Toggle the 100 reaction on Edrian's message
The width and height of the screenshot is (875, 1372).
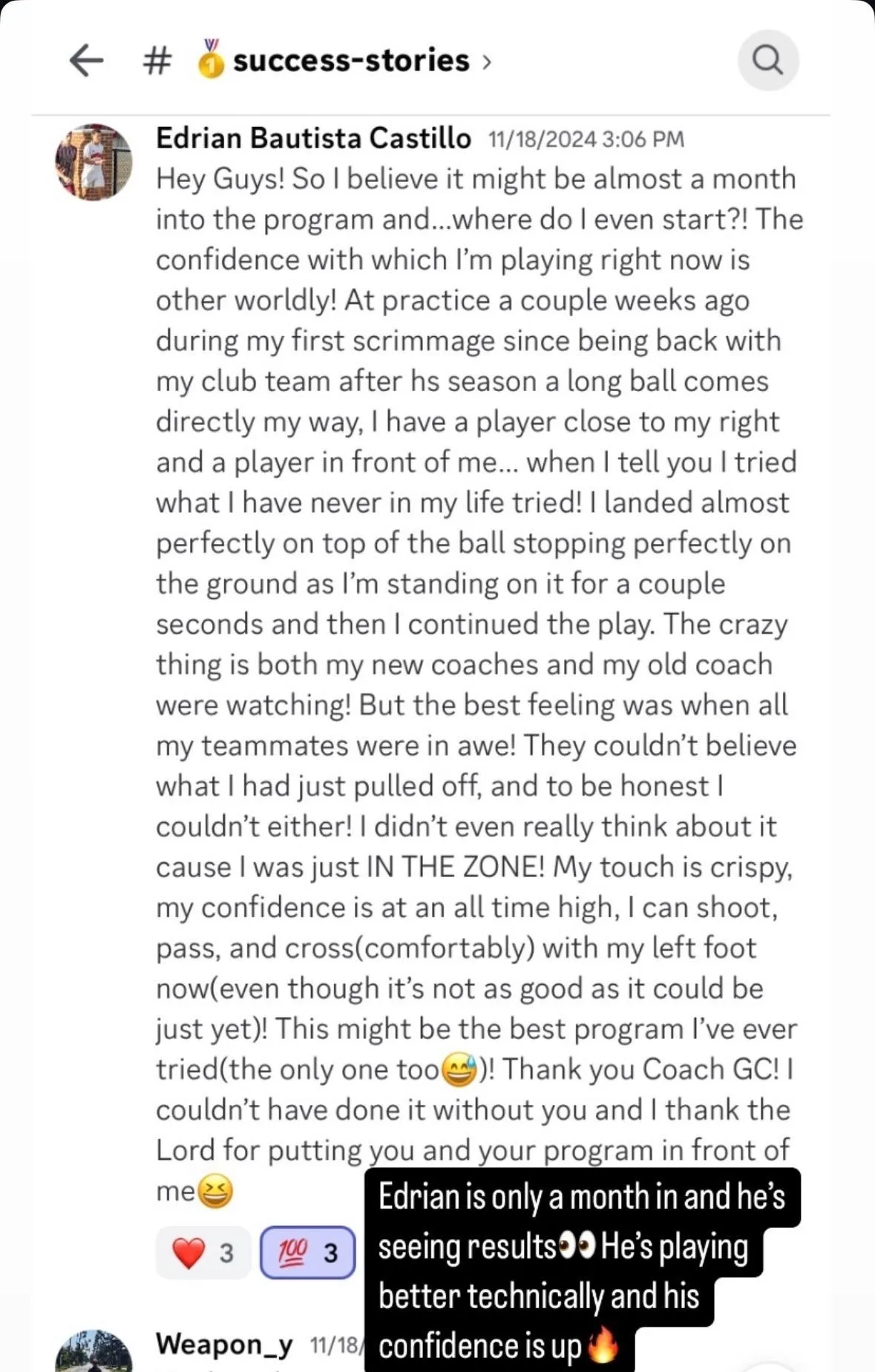click(x=308, y=1253)
